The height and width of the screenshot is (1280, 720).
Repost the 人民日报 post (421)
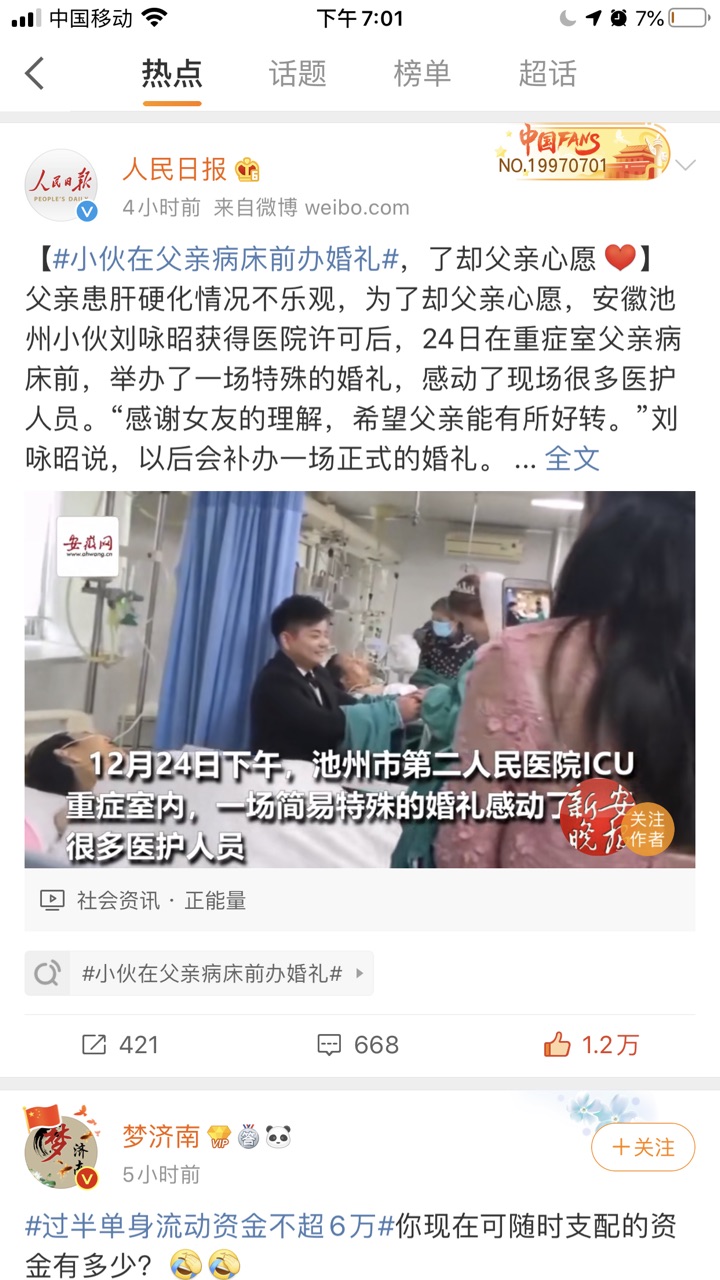pos(120,1045)
